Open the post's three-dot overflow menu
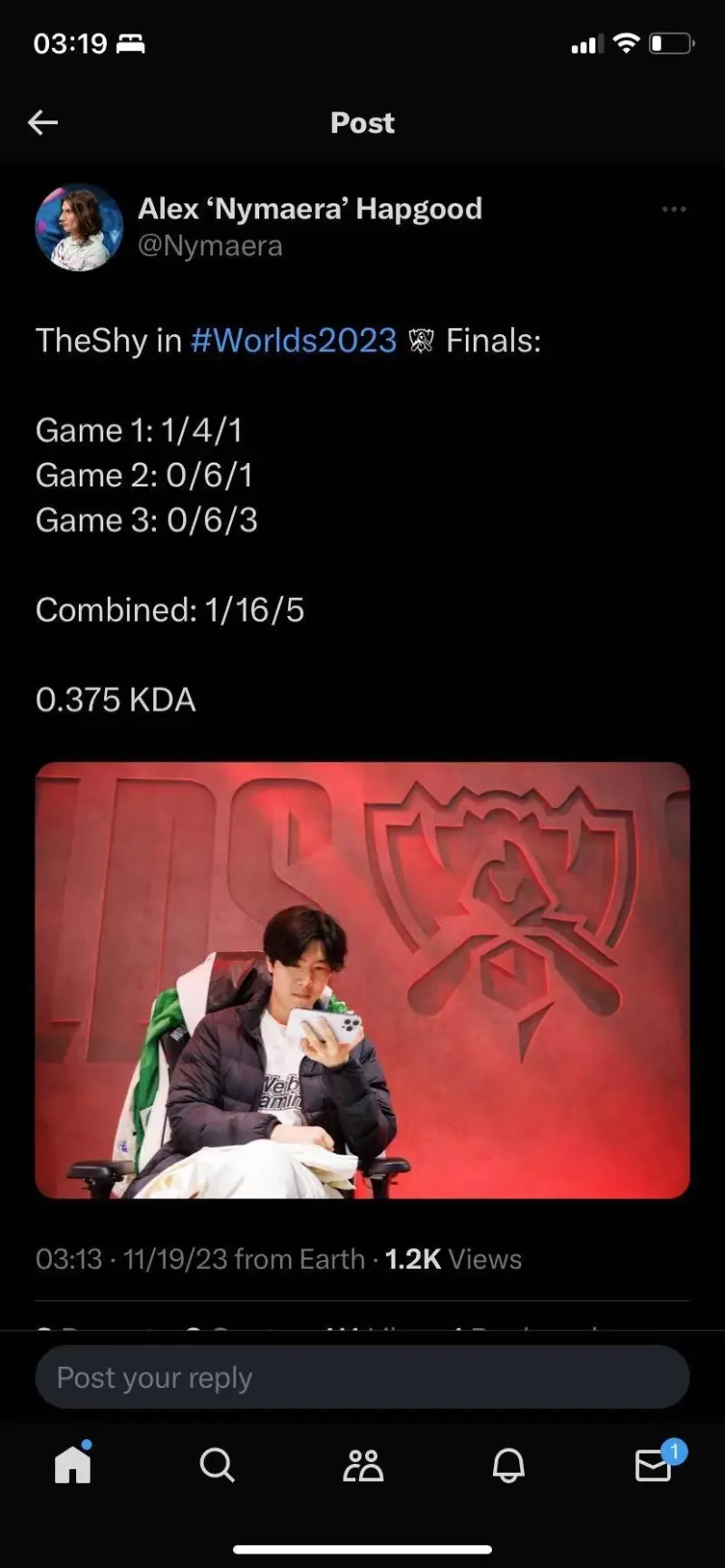The width and height of the screenshot is (725, 1568). [673, 209]
